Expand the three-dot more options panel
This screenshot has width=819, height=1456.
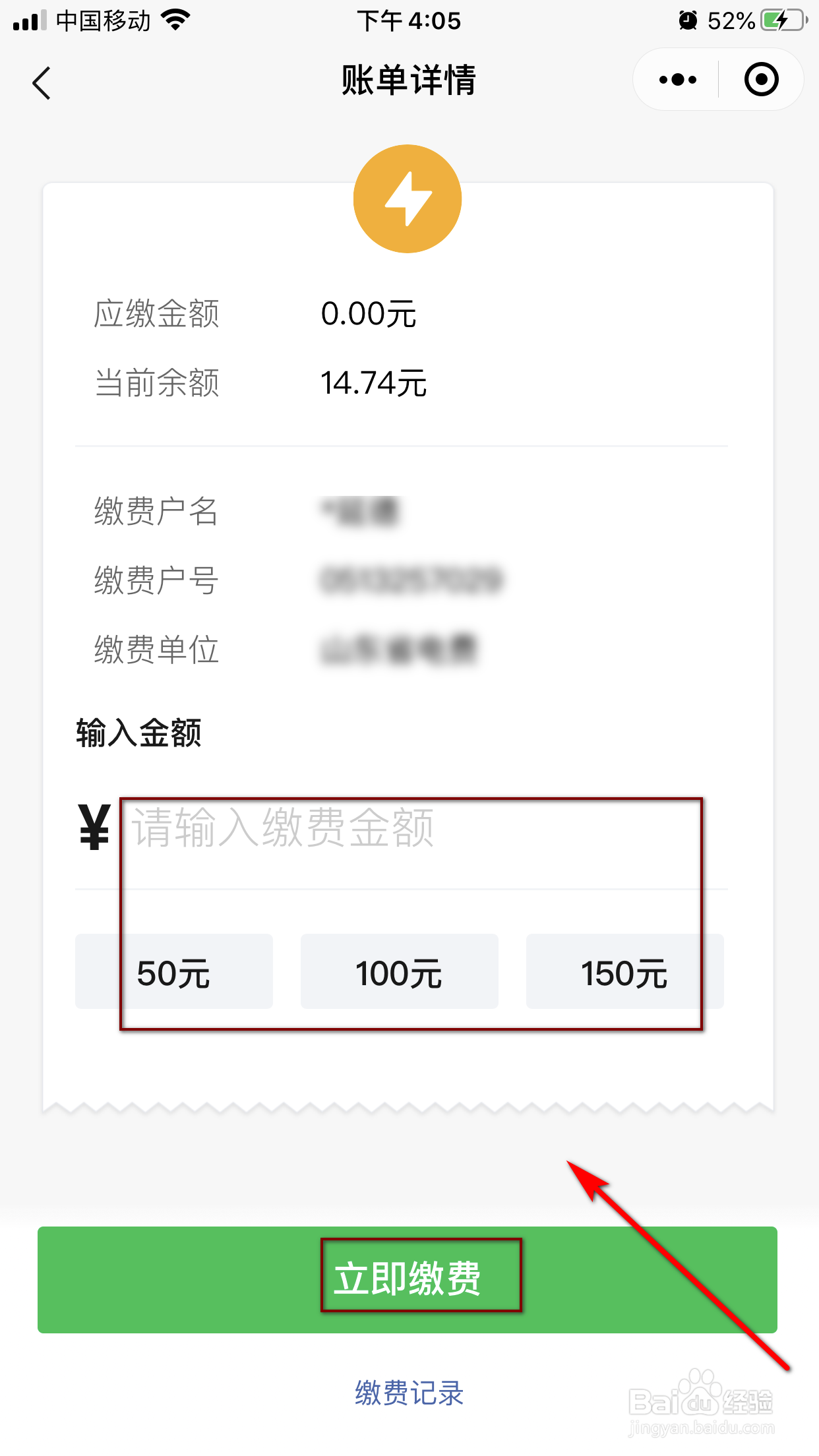[x=676, y=78]
